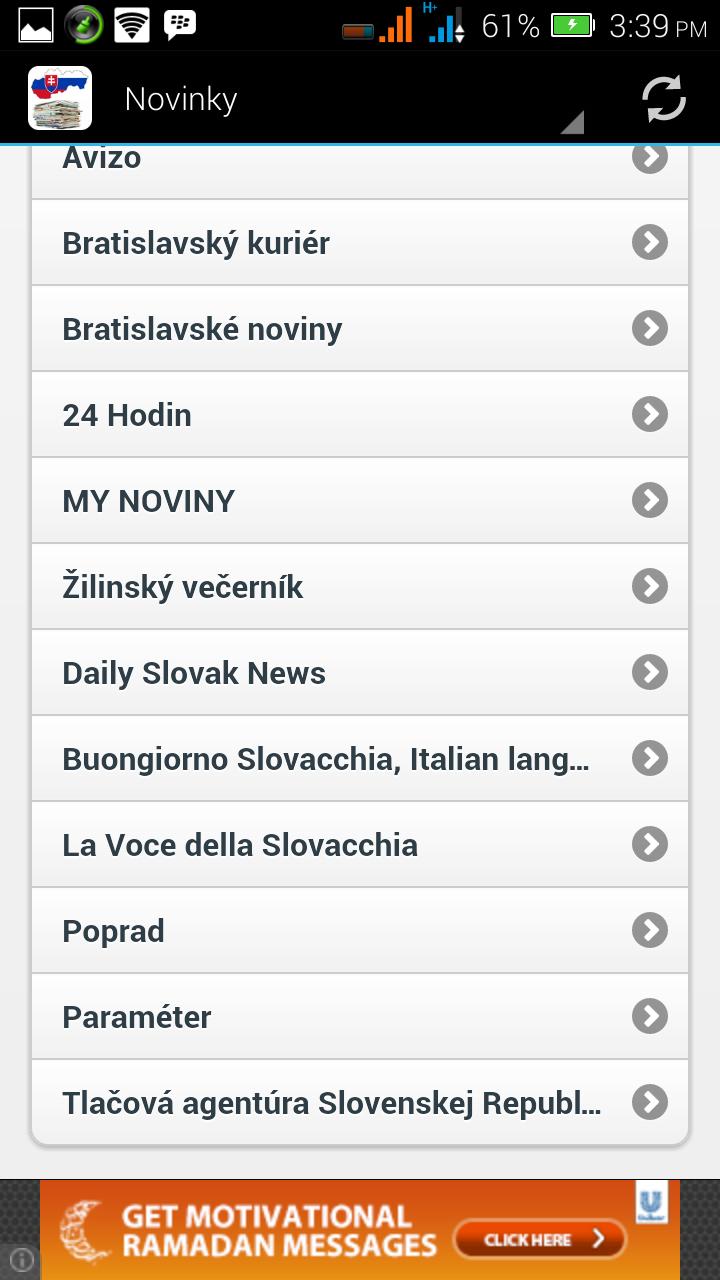
Task: Tap the refresh icon in the action bar
Action: 661,97
